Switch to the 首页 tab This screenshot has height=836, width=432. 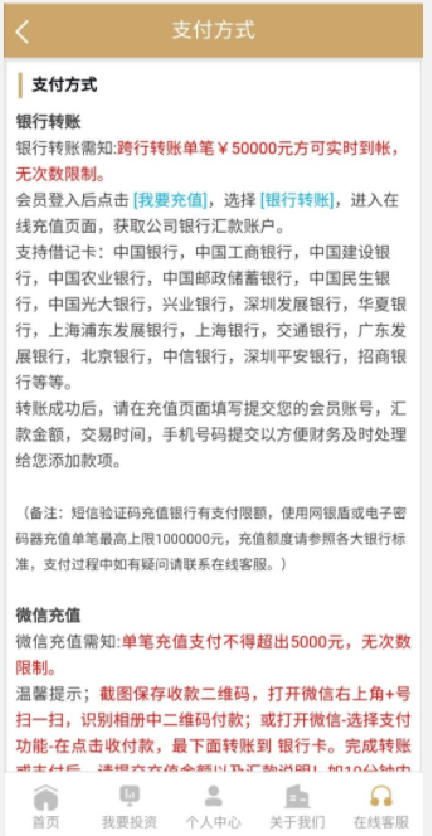tap(46, 807)
